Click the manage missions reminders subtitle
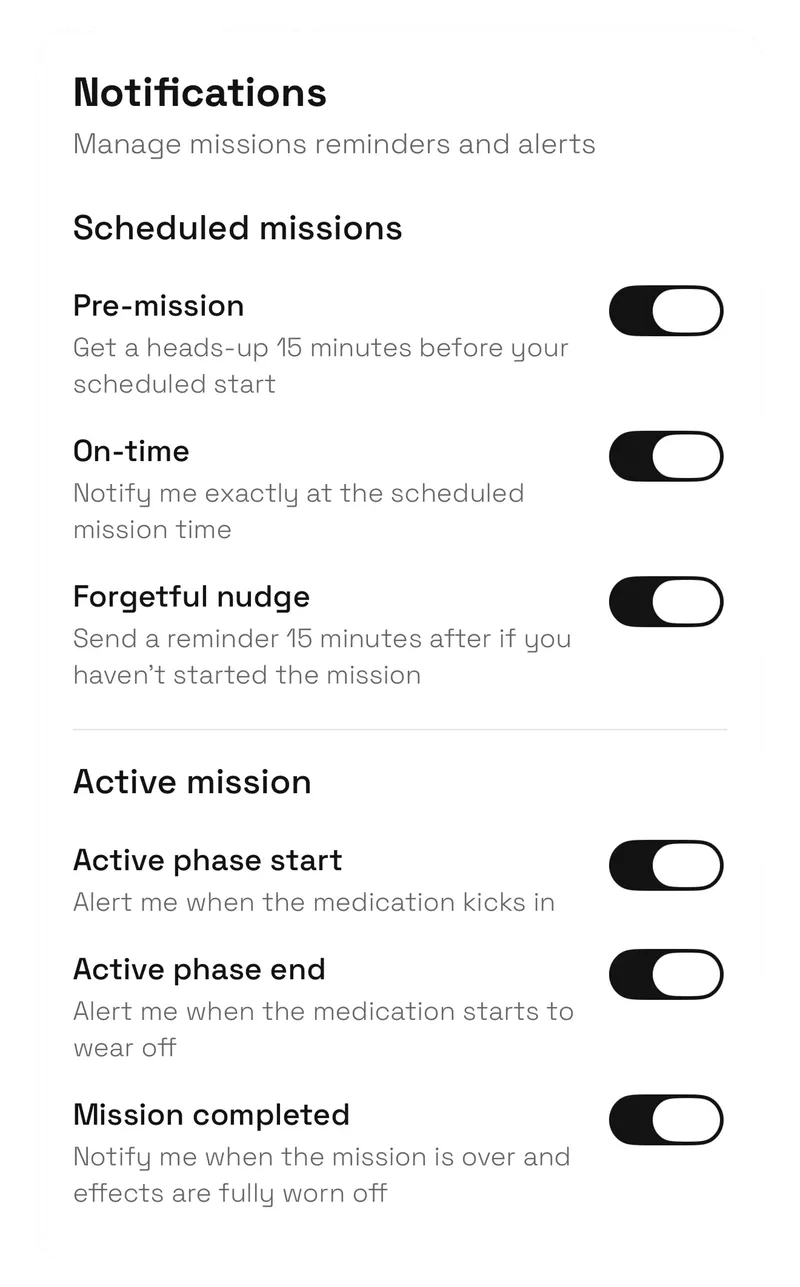 pyautogui.click(x=334, y=144)
